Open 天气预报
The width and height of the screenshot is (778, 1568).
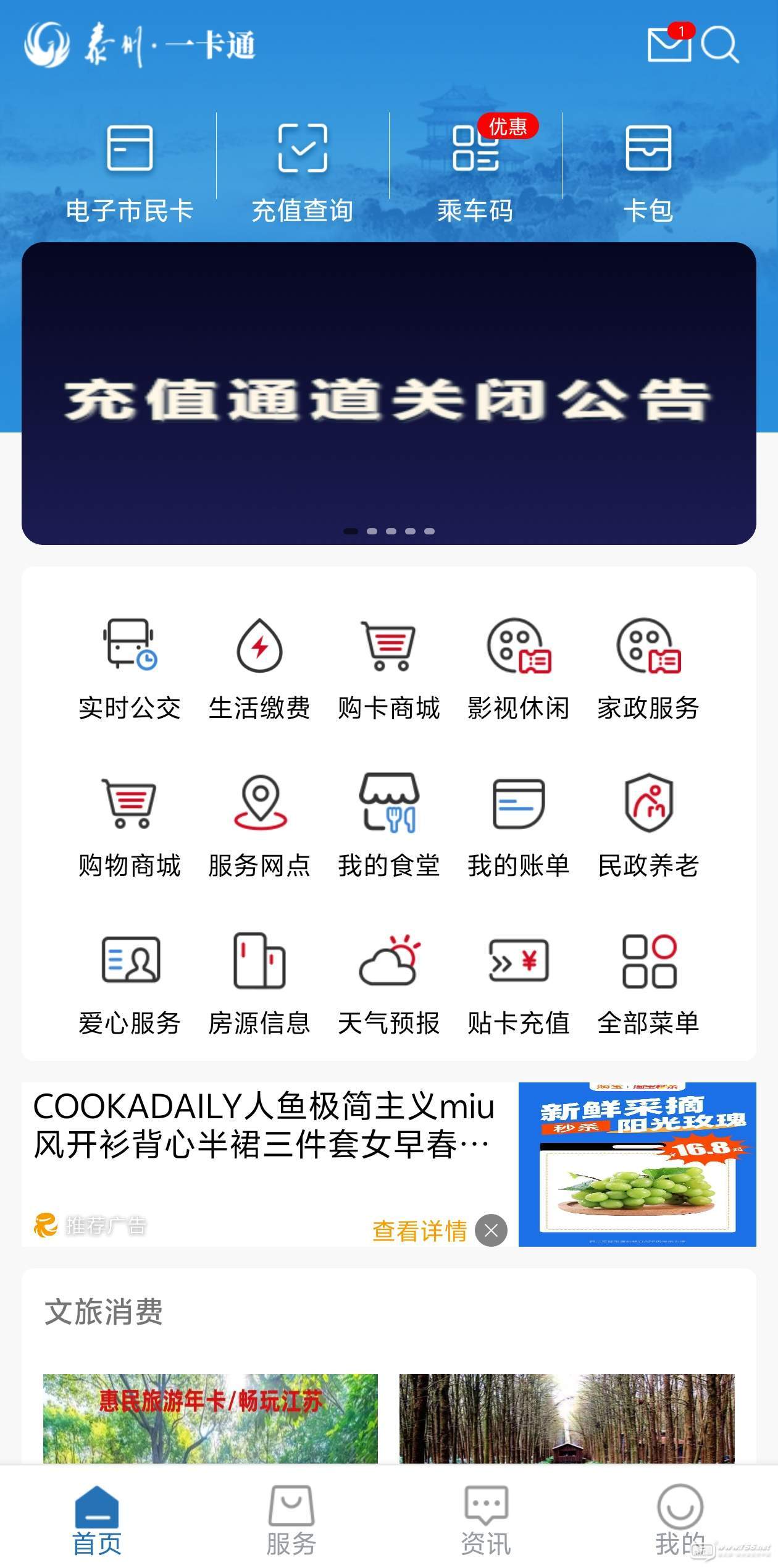click(x=389, y=984)
